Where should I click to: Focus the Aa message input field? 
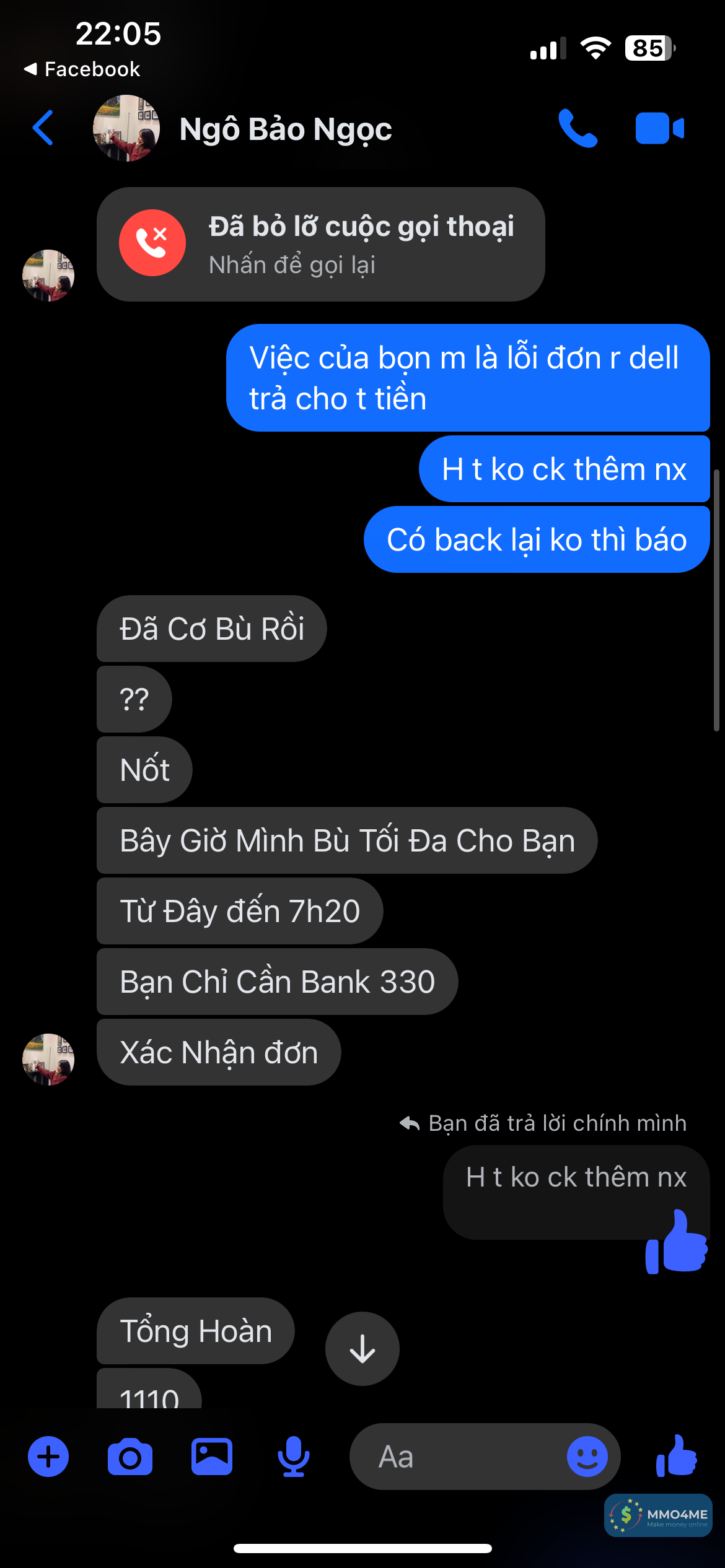click(459, 1457)
